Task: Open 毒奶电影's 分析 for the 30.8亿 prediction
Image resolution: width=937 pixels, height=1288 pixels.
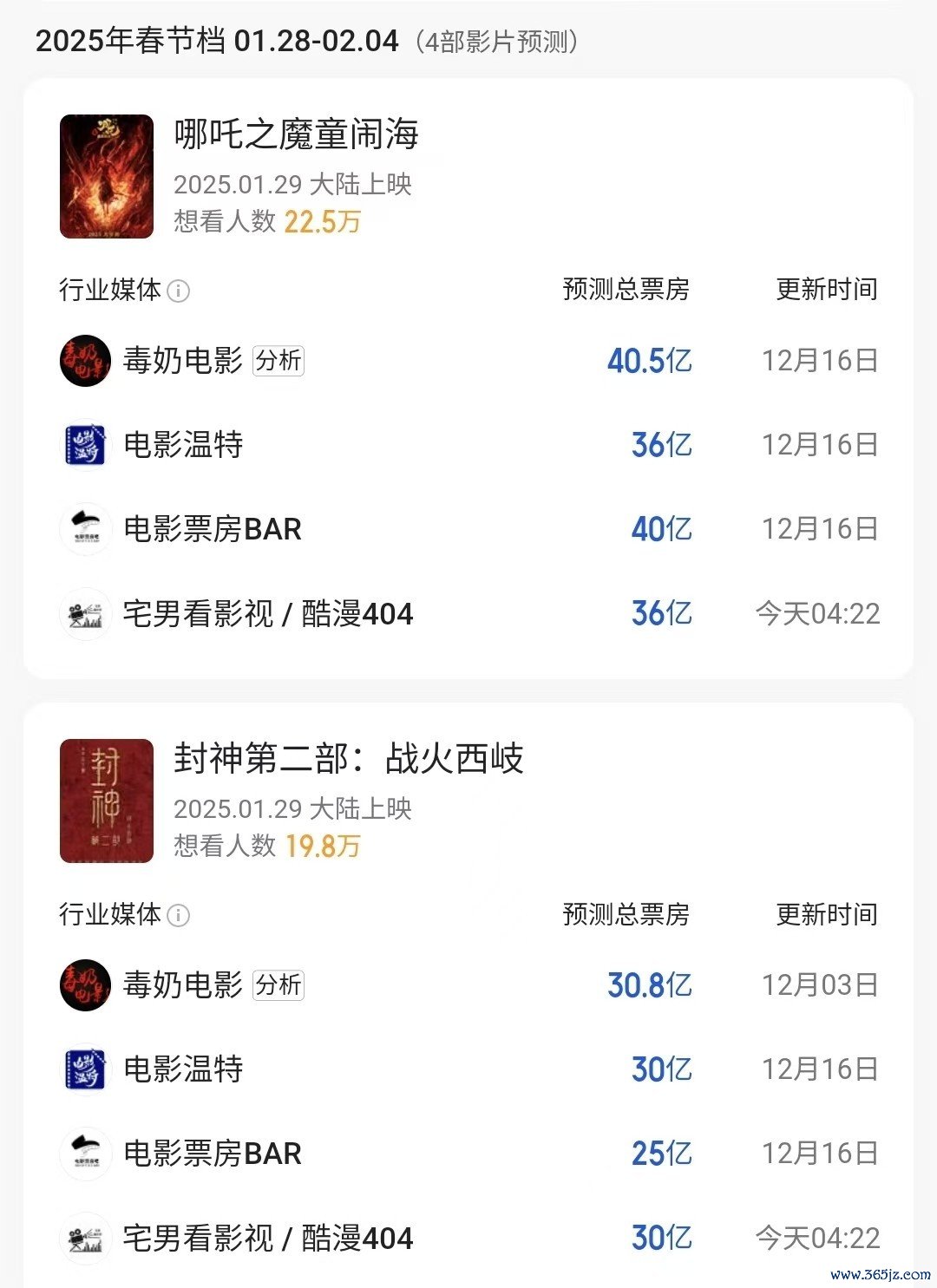Action: [278, 985]
